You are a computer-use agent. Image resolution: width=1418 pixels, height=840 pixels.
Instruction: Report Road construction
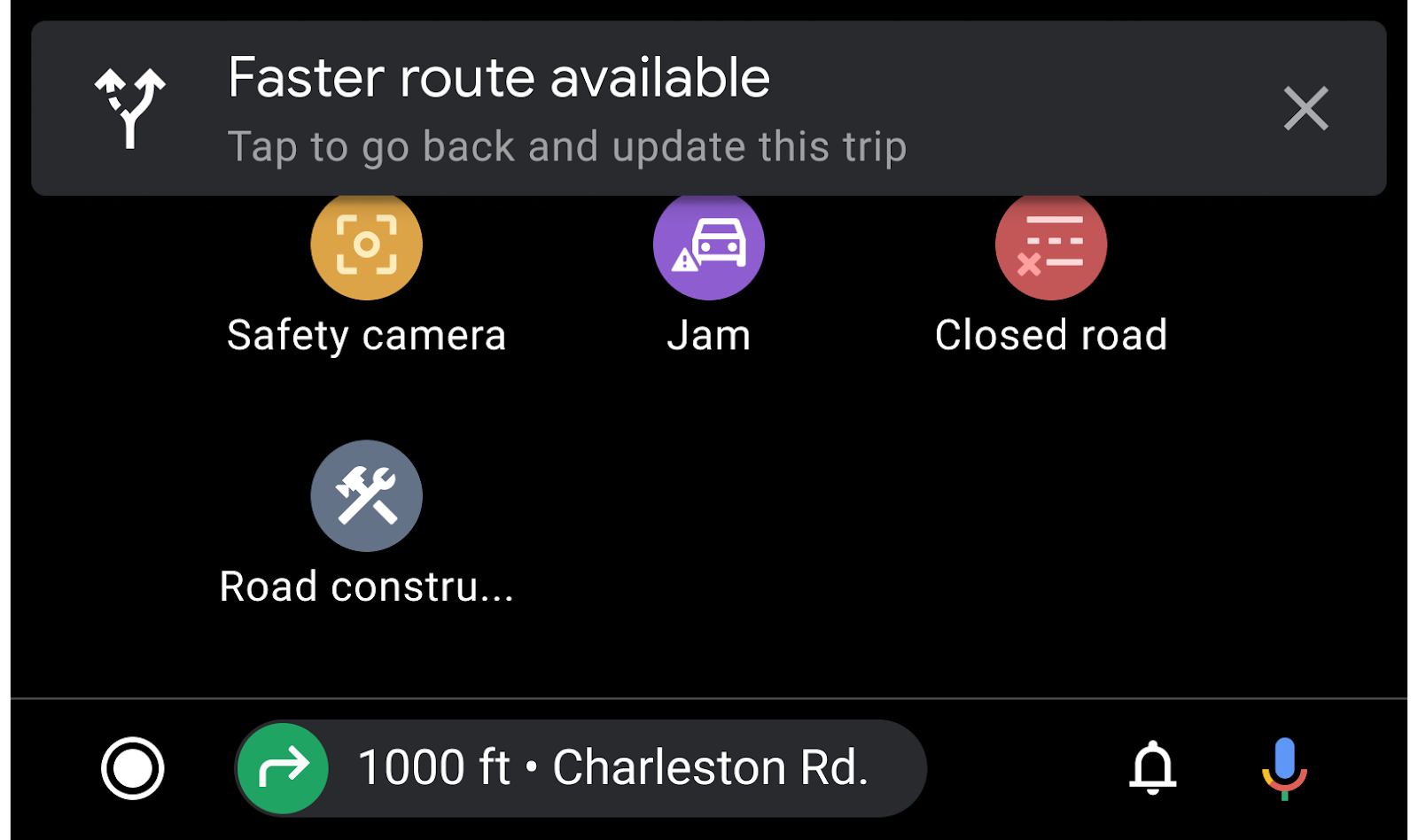(366, 496)
